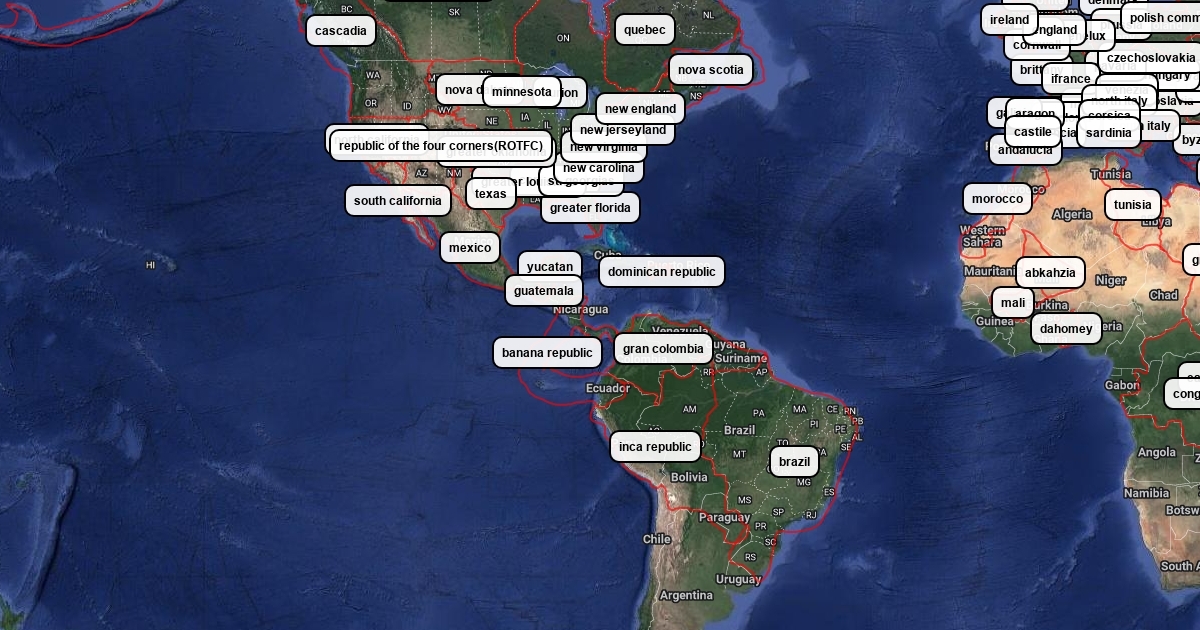Image resolution: width=1200 pixels, height=630 pixels.
Task: Open the gran colombia marker
Action: click(x=663, y=349)
